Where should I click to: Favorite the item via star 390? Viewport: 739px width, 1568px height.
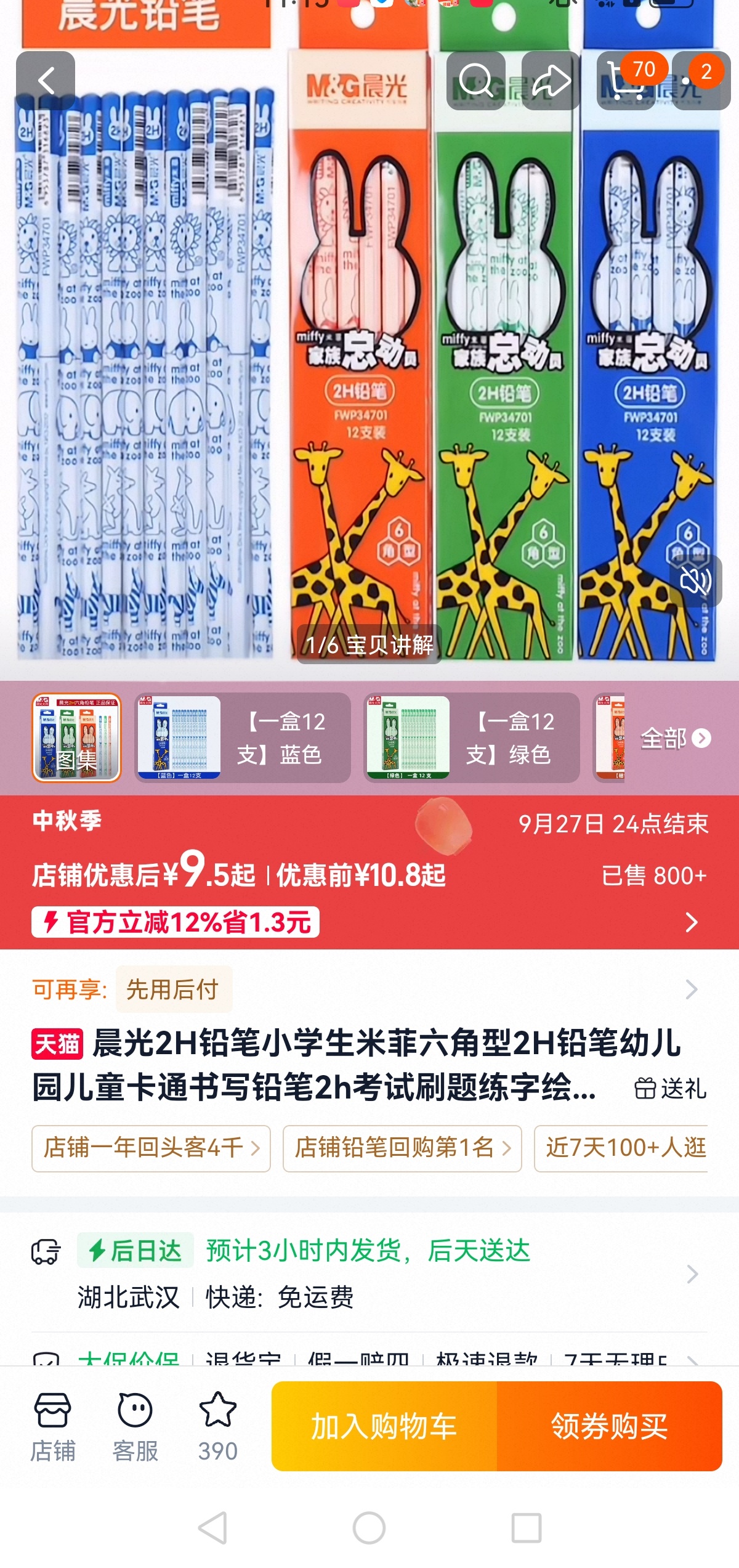218,1427
